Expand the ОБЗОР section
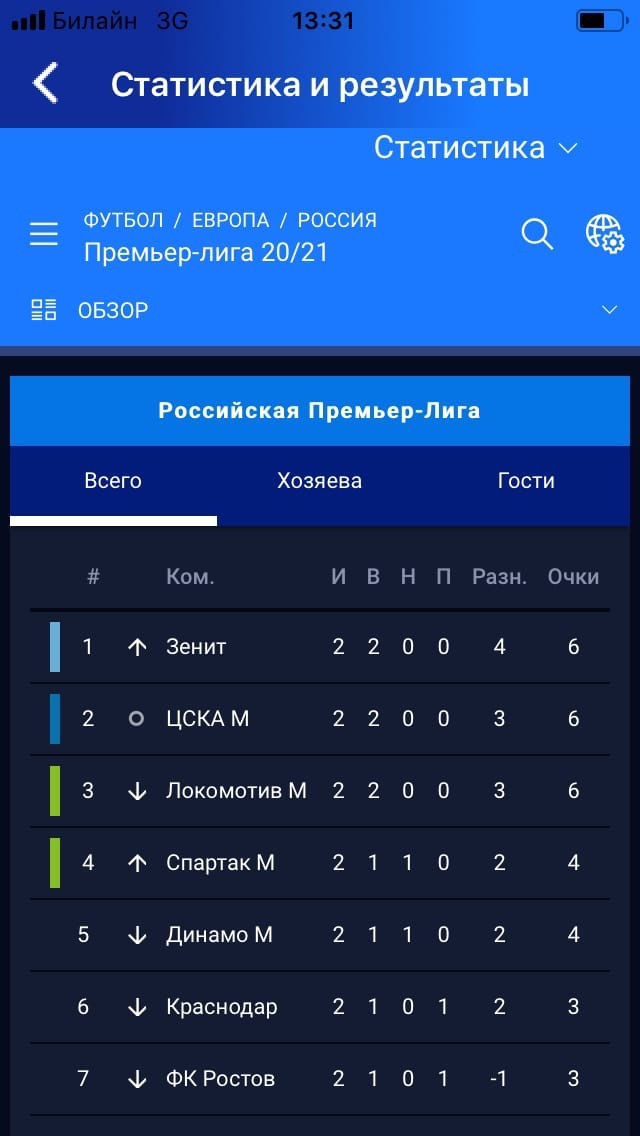This screenshot has width=640, height=1136. 609,310
